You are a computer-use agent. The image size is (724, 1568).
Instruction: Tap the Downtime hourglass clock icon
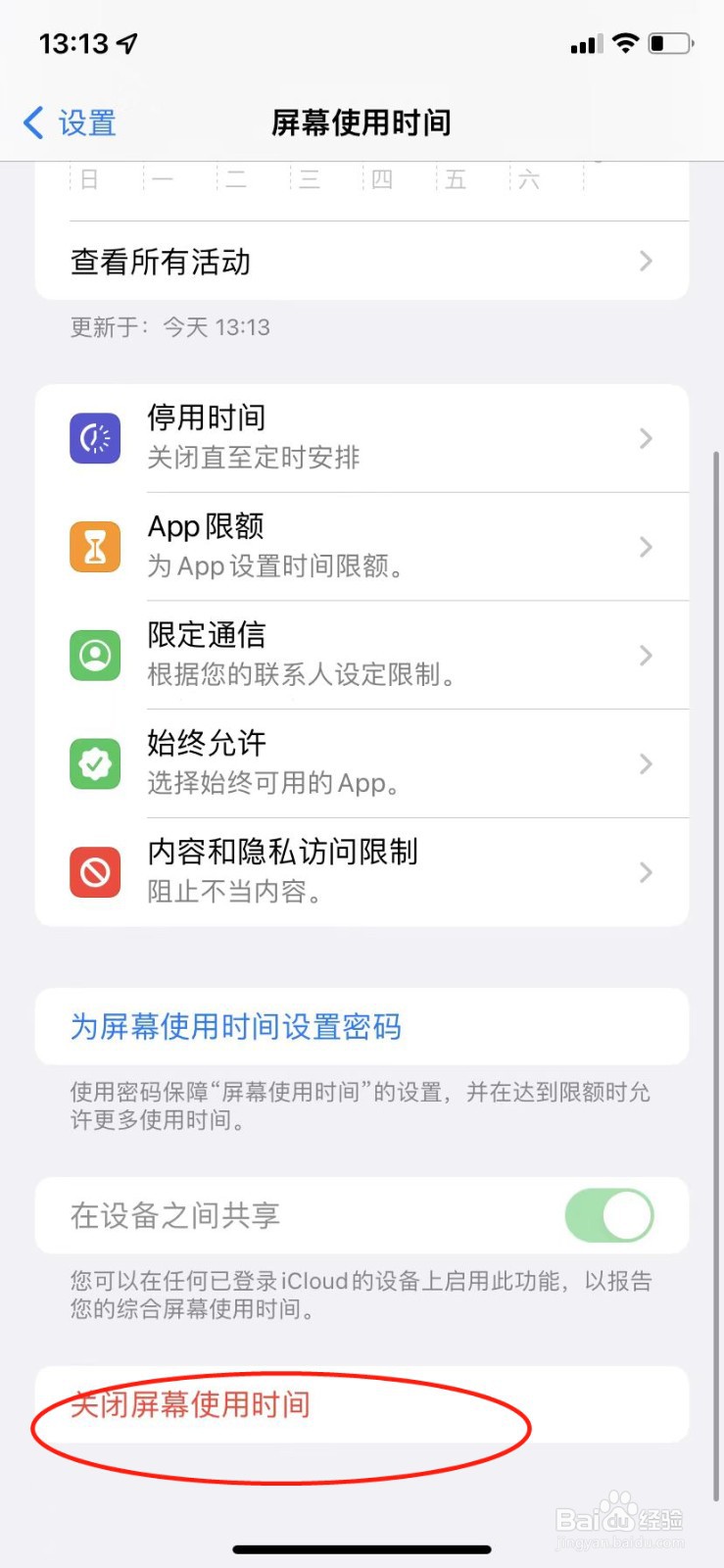(x=94, y=437)
